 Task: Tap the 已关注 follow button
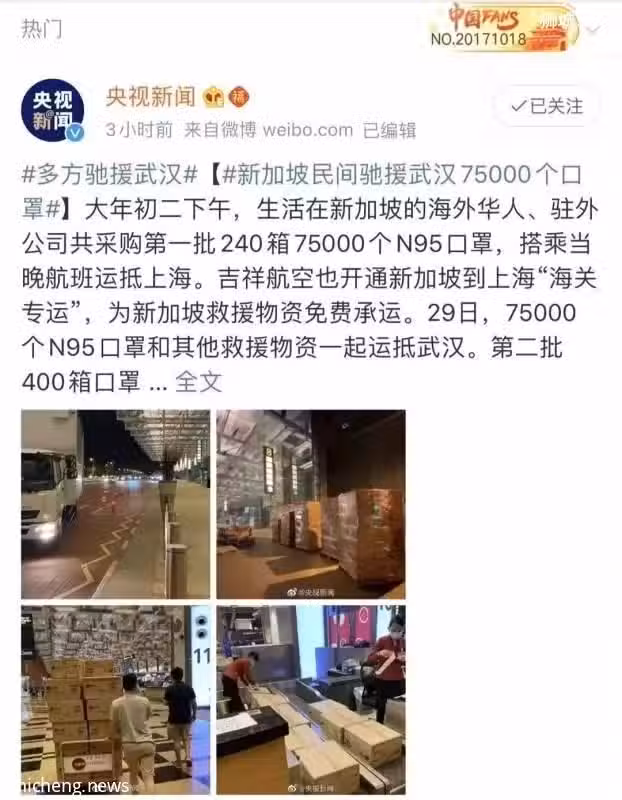tap(548, 106)
